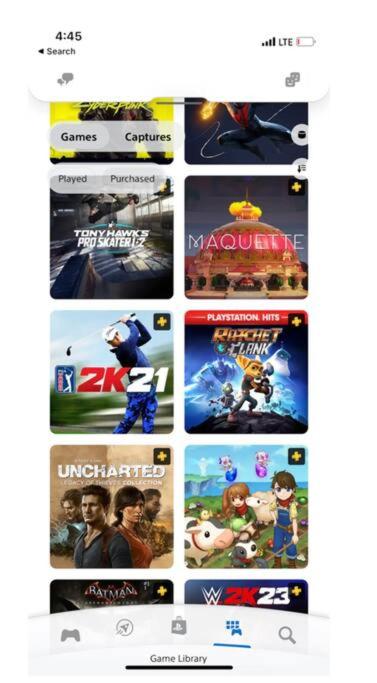Open the Maquette game tile
377x683 pixels.
246,237
